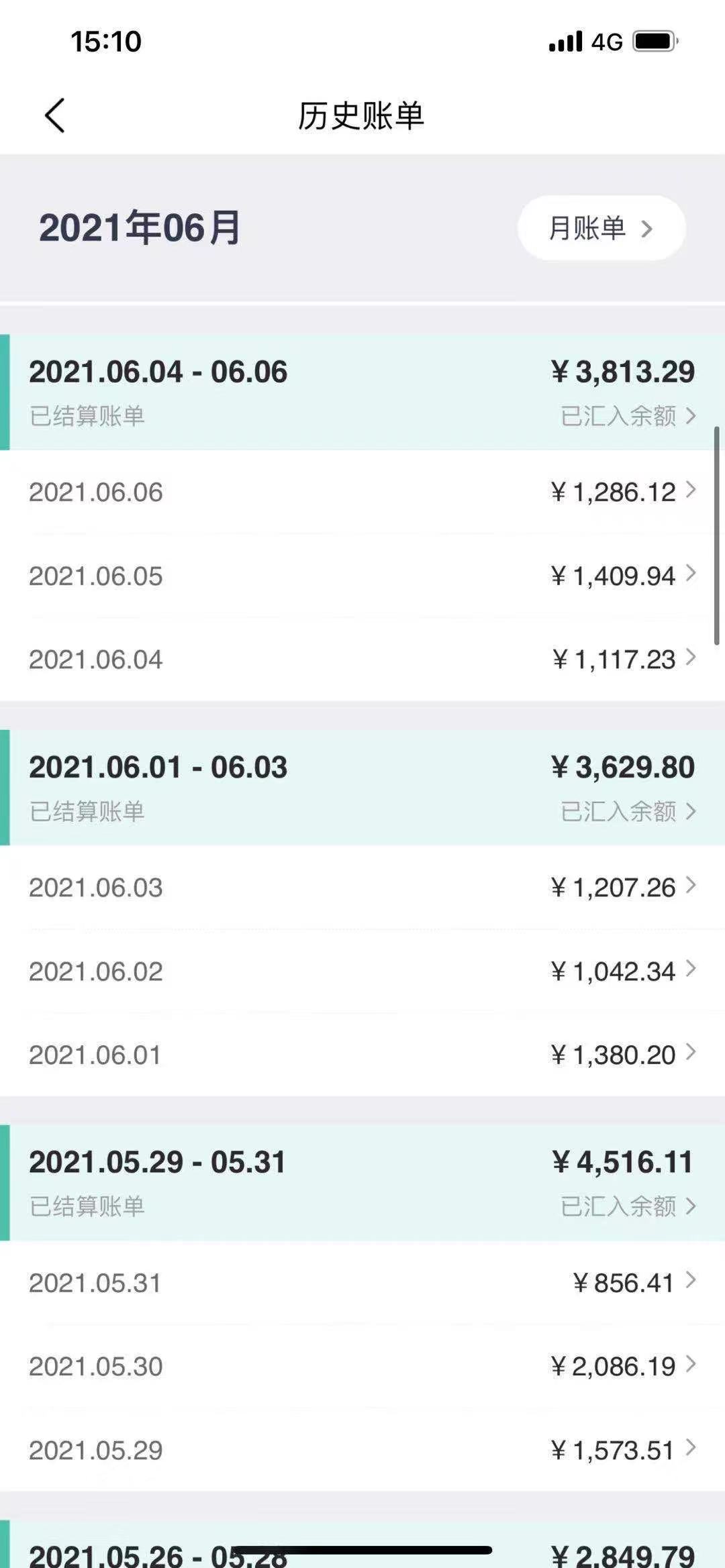View daily bill for 2021.06.03

[362, 887]
